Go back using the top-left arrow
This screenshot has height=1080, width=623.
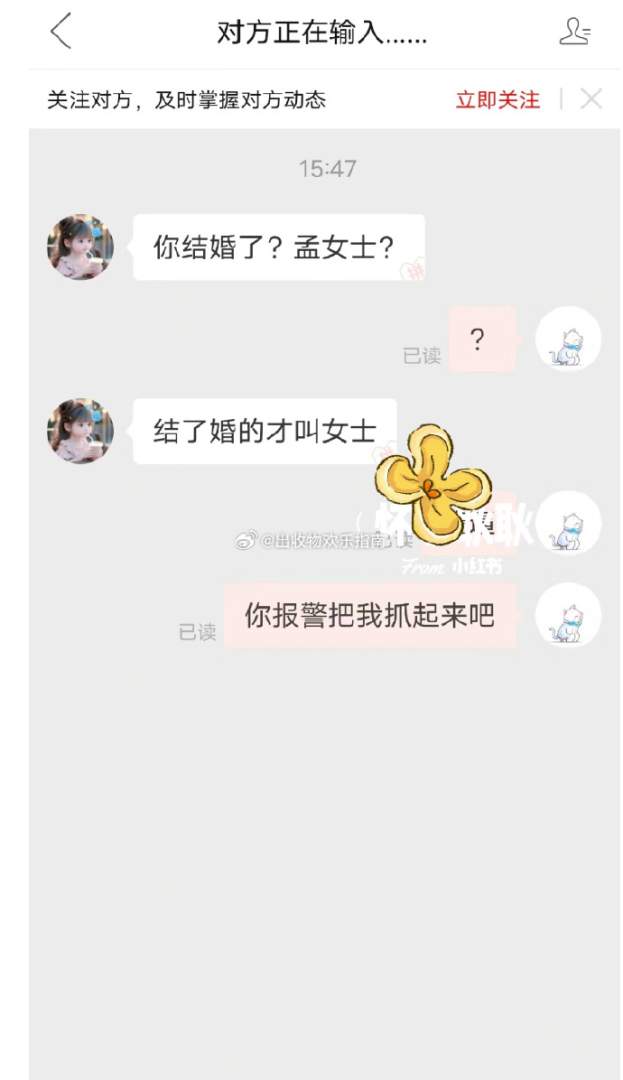pyautogui.click(x=61, y=32)
